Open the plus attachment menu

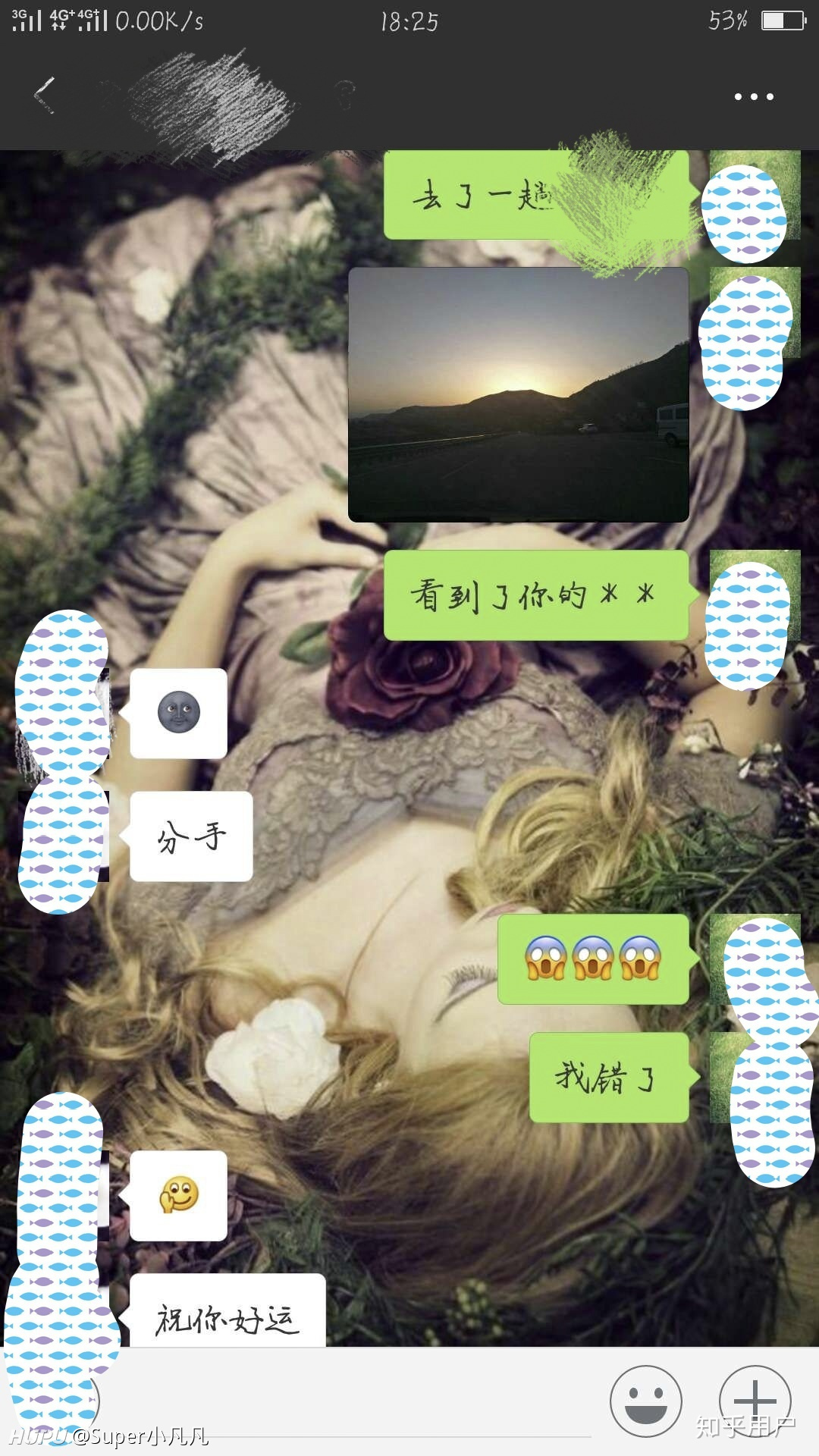[755, 1401]
